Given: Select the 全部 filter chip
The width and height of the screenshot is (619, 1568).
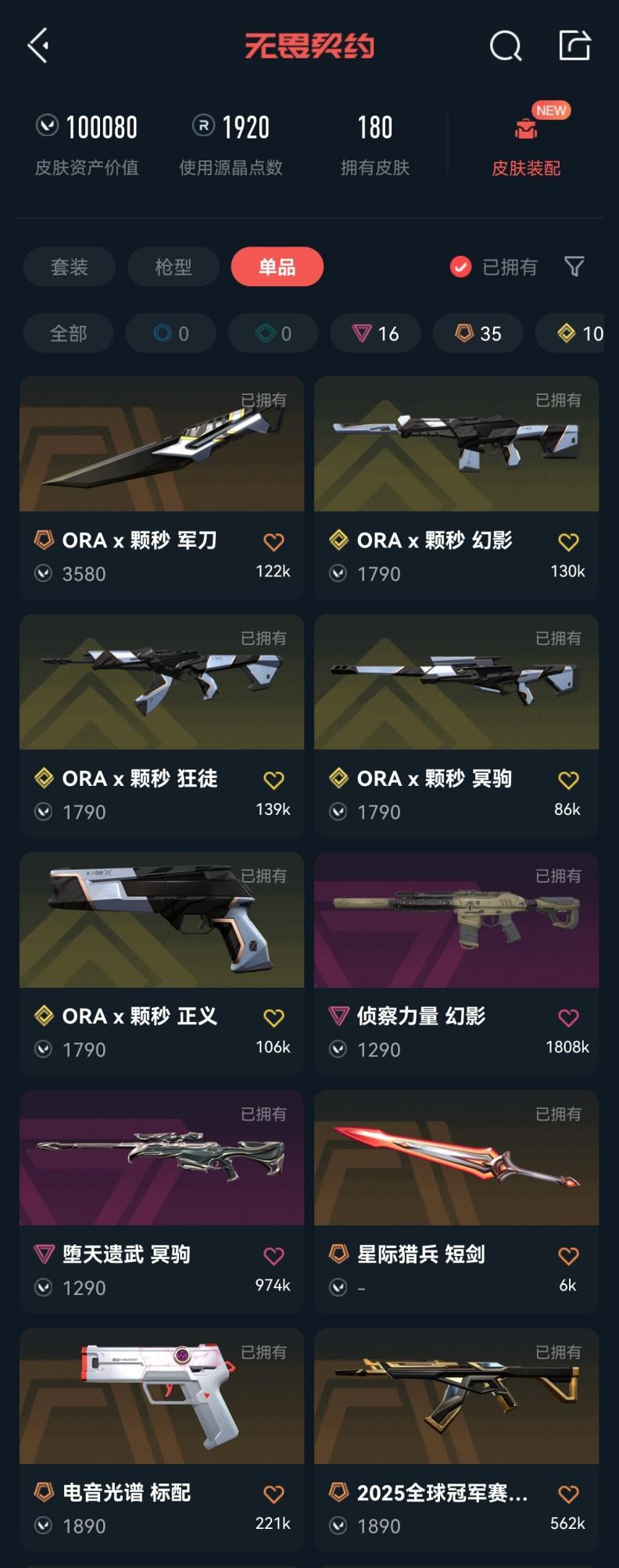Looking at the screenshot, I should (x=68, y=334).
